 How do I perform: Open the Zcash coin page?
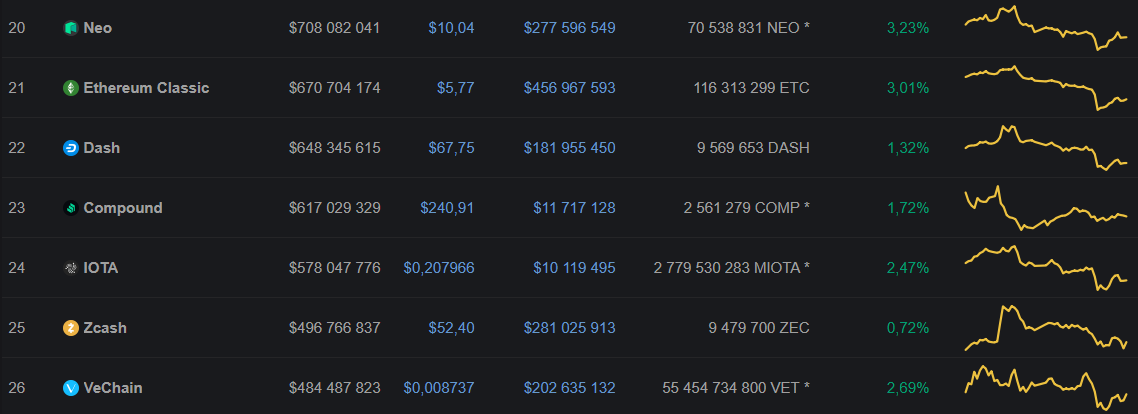click(x=105, y=328)
